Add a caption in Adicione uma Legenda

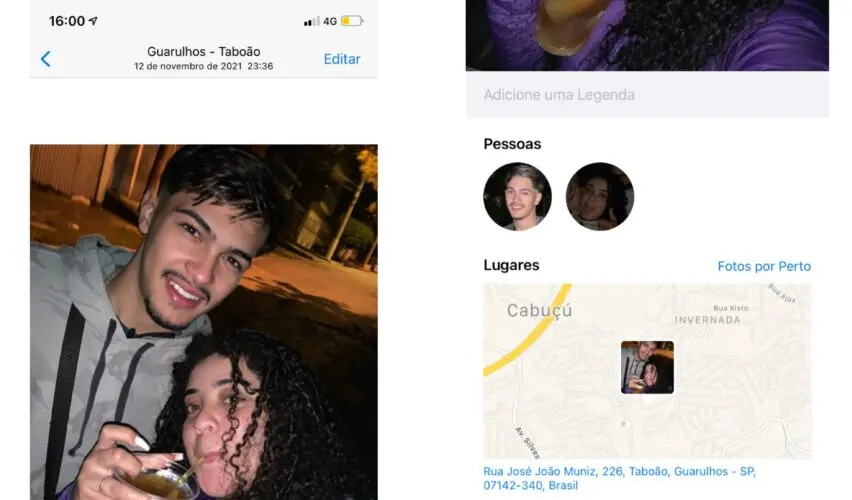point(647,95)
